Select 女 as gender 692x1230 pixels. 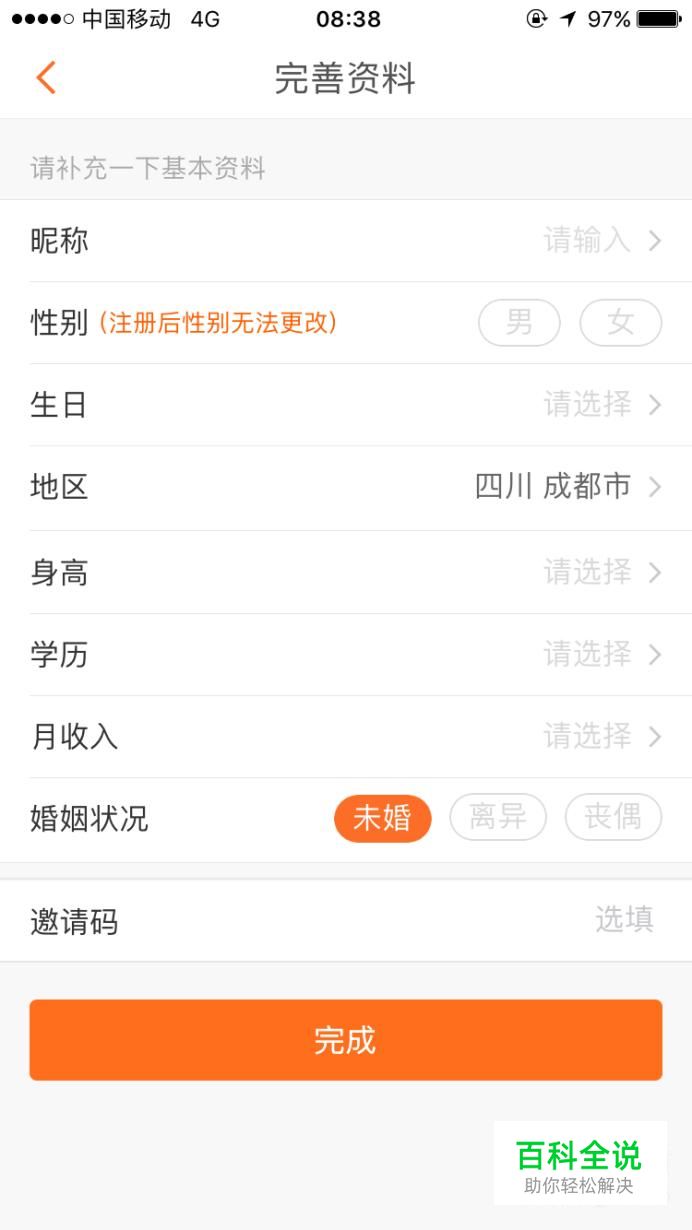(x=621, y=323)
